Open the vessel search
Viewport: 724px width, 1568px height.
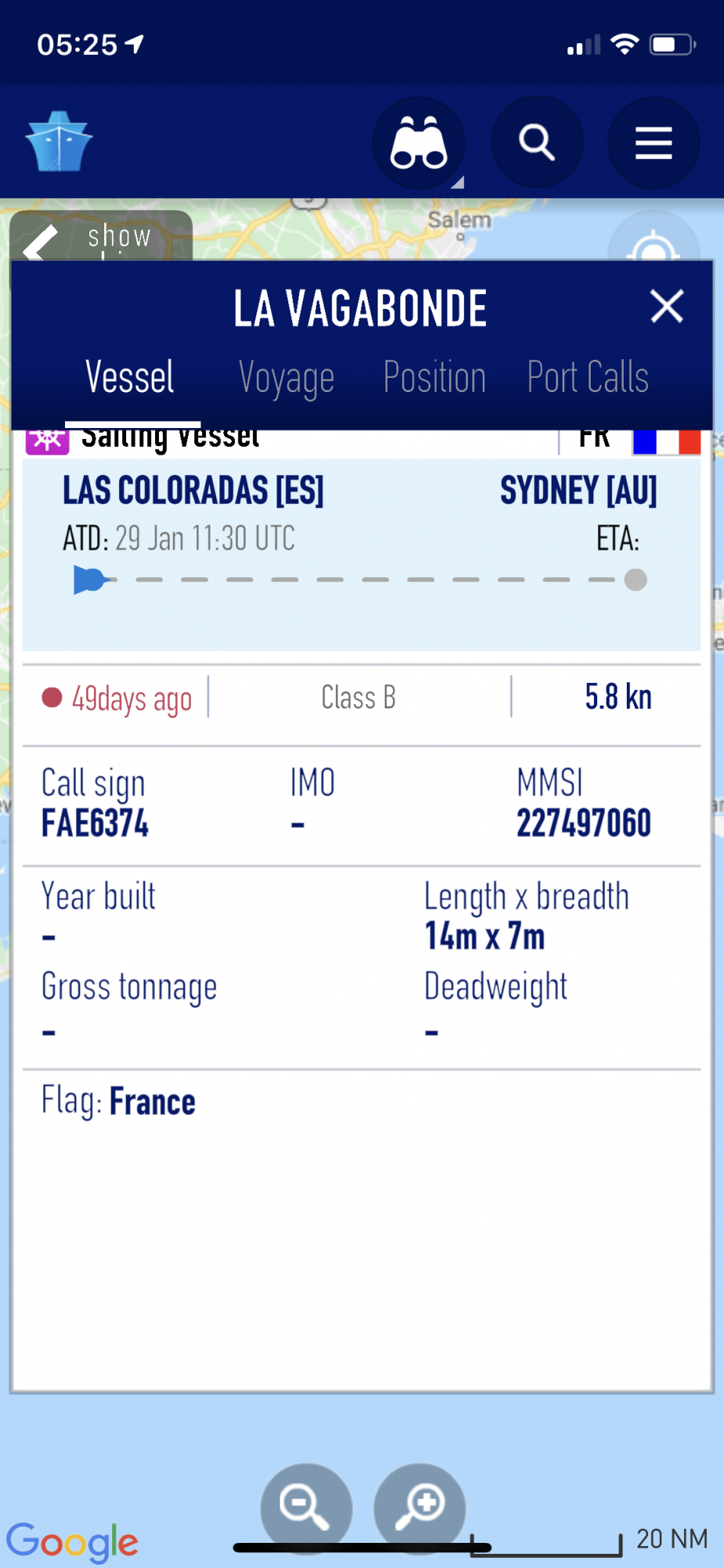pyautogui.click(x=537, y=143)
